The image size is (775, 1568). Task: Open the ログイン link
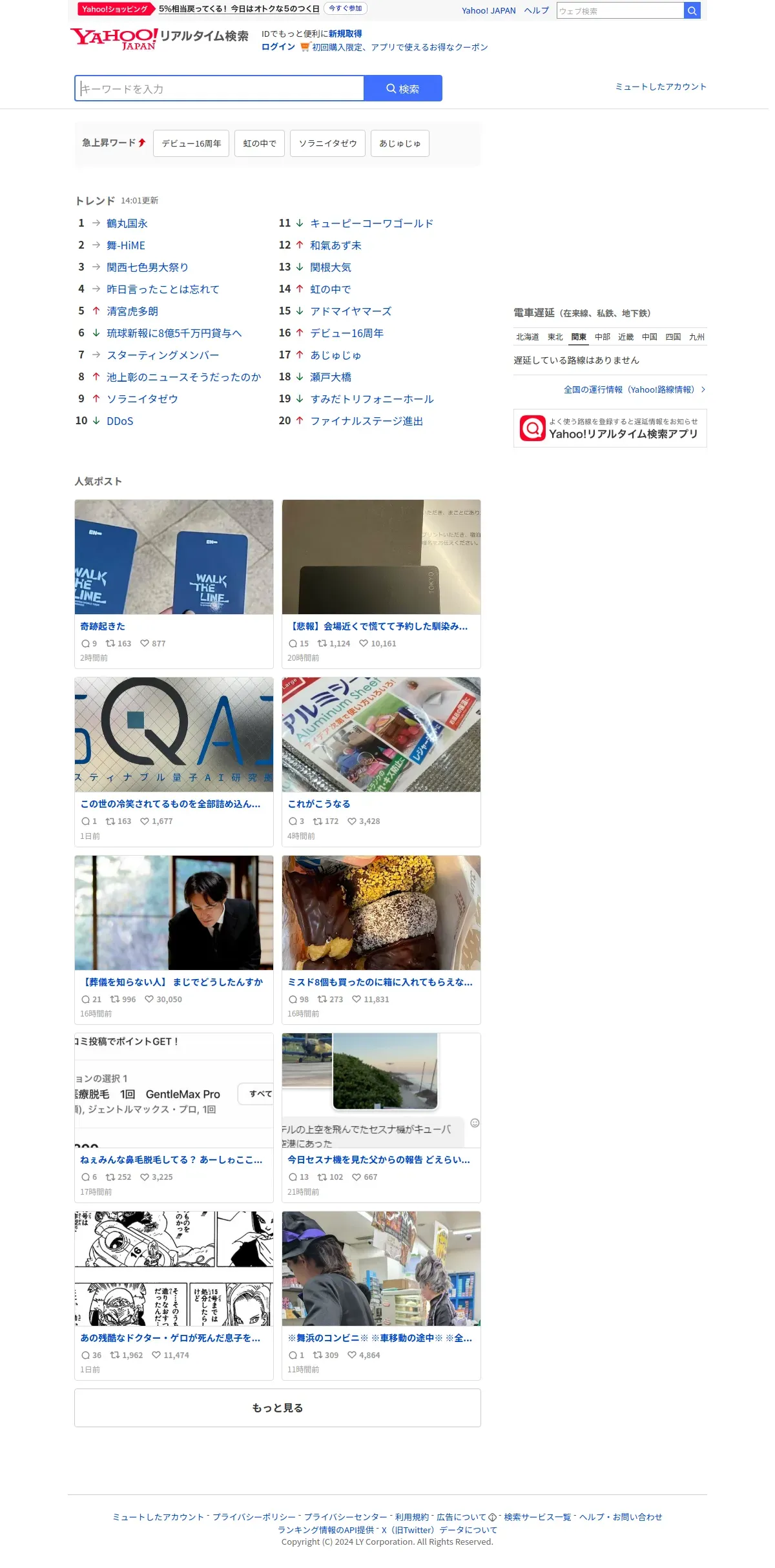[278, 47]
